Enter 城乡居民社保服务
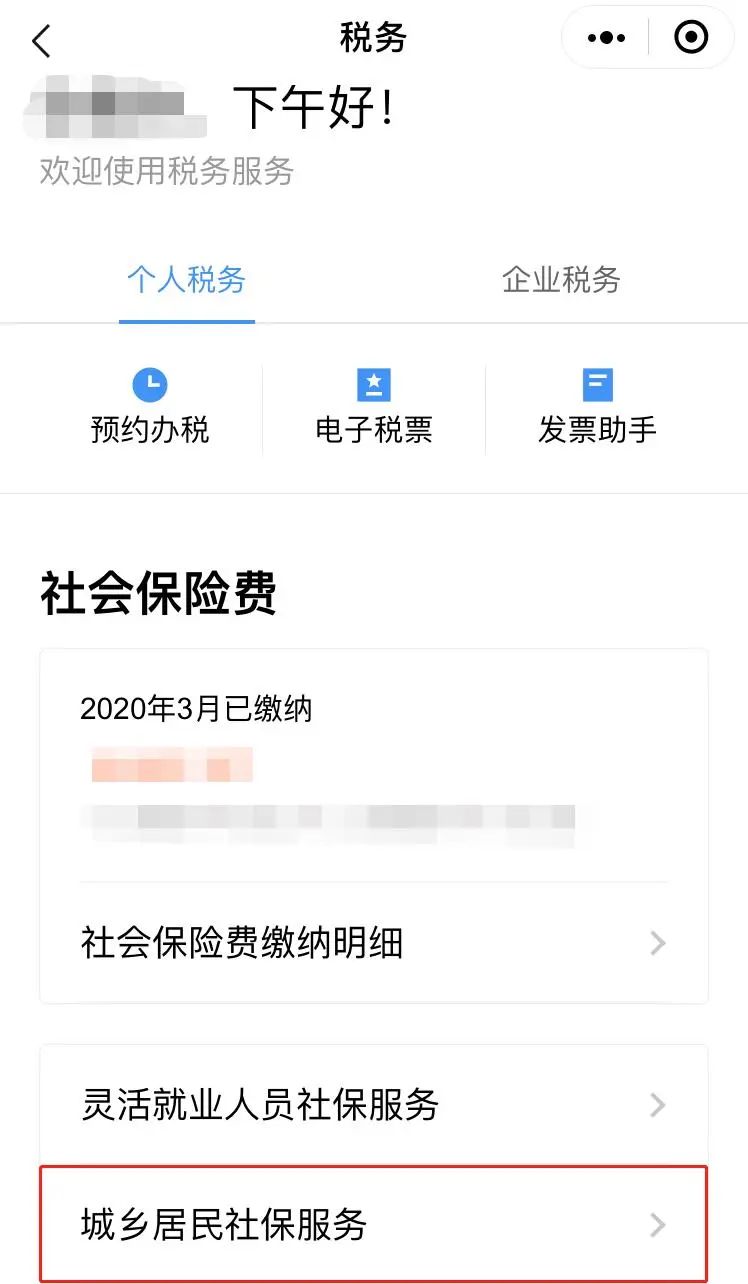The image size is (748, 1284). click(x=373, y=1224)
